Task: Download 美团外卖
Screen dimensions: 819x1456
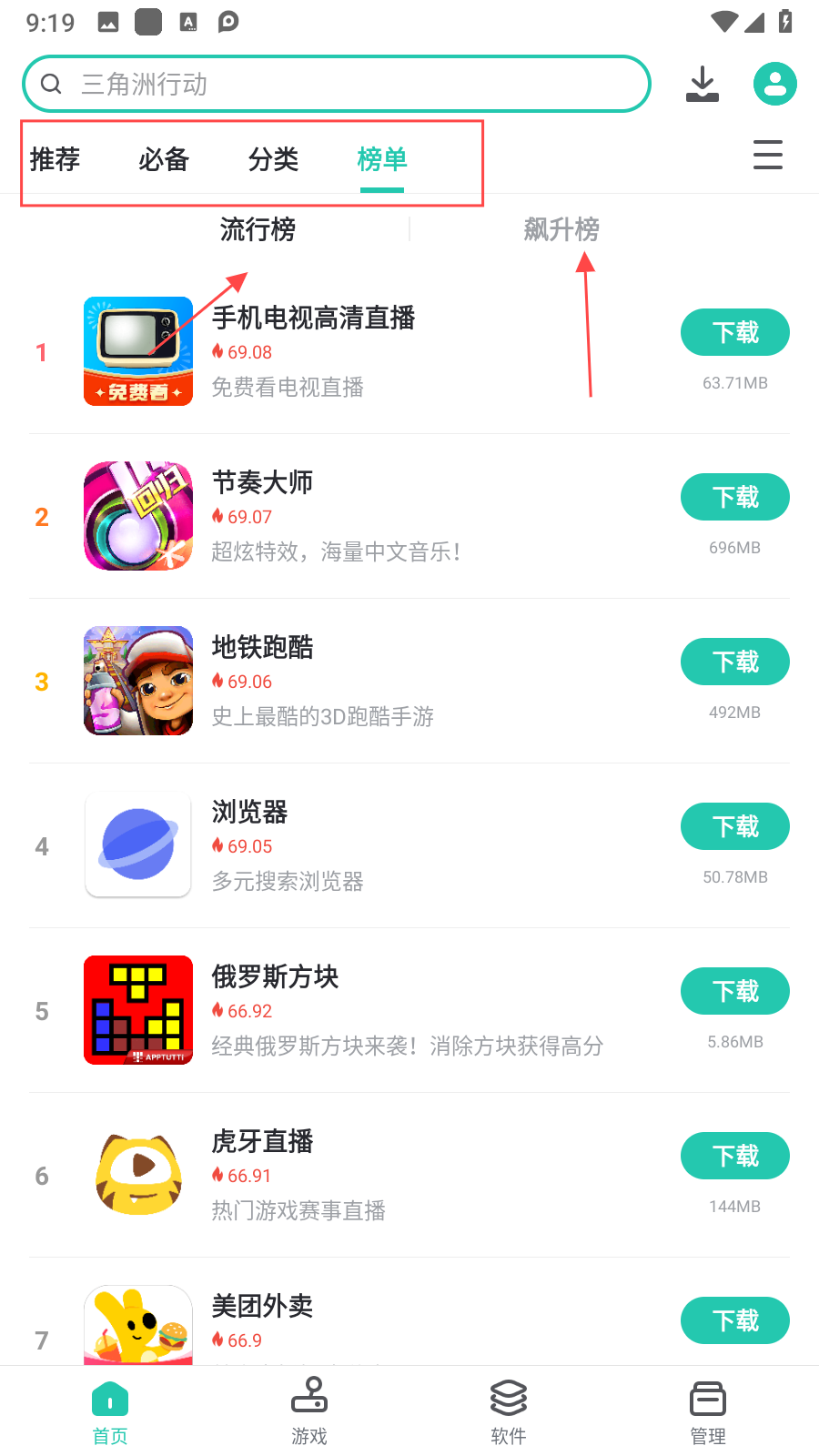Action: (734, 1320)
